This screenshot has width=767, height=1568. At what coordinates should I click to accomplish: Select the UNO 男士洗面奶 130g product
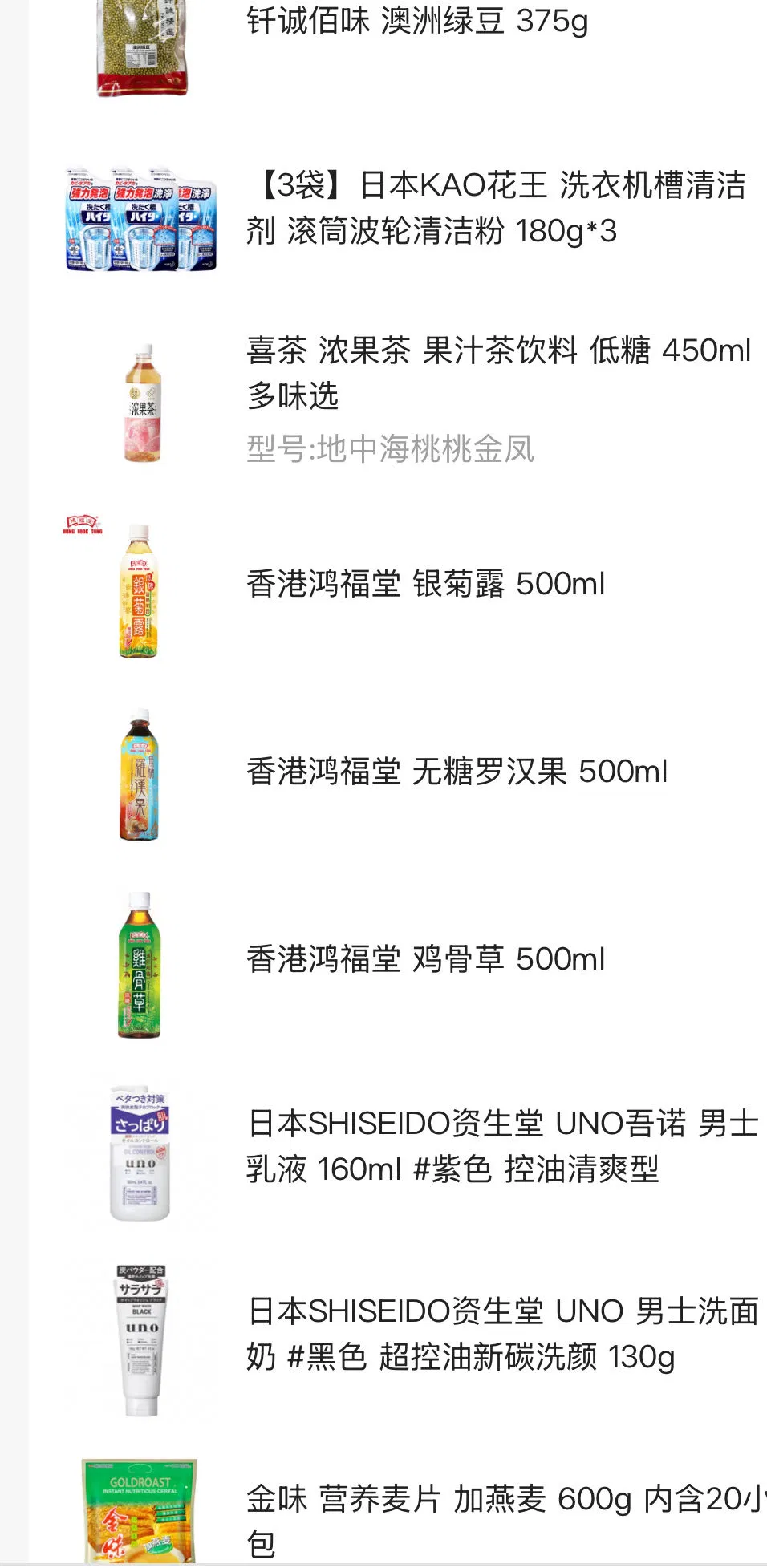point(501,1335)
